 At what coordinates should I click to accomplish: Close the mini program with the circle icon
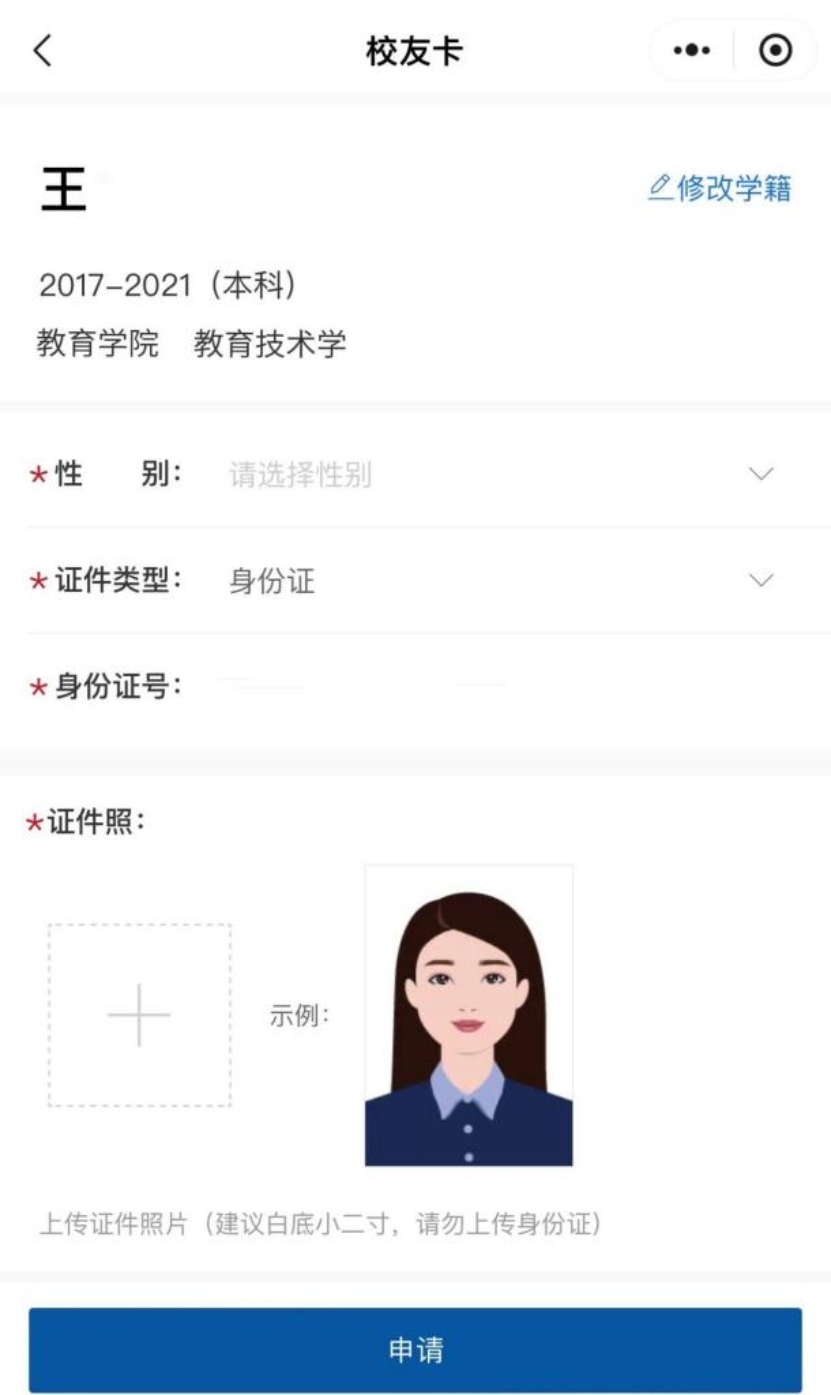[x=775, y=51]
